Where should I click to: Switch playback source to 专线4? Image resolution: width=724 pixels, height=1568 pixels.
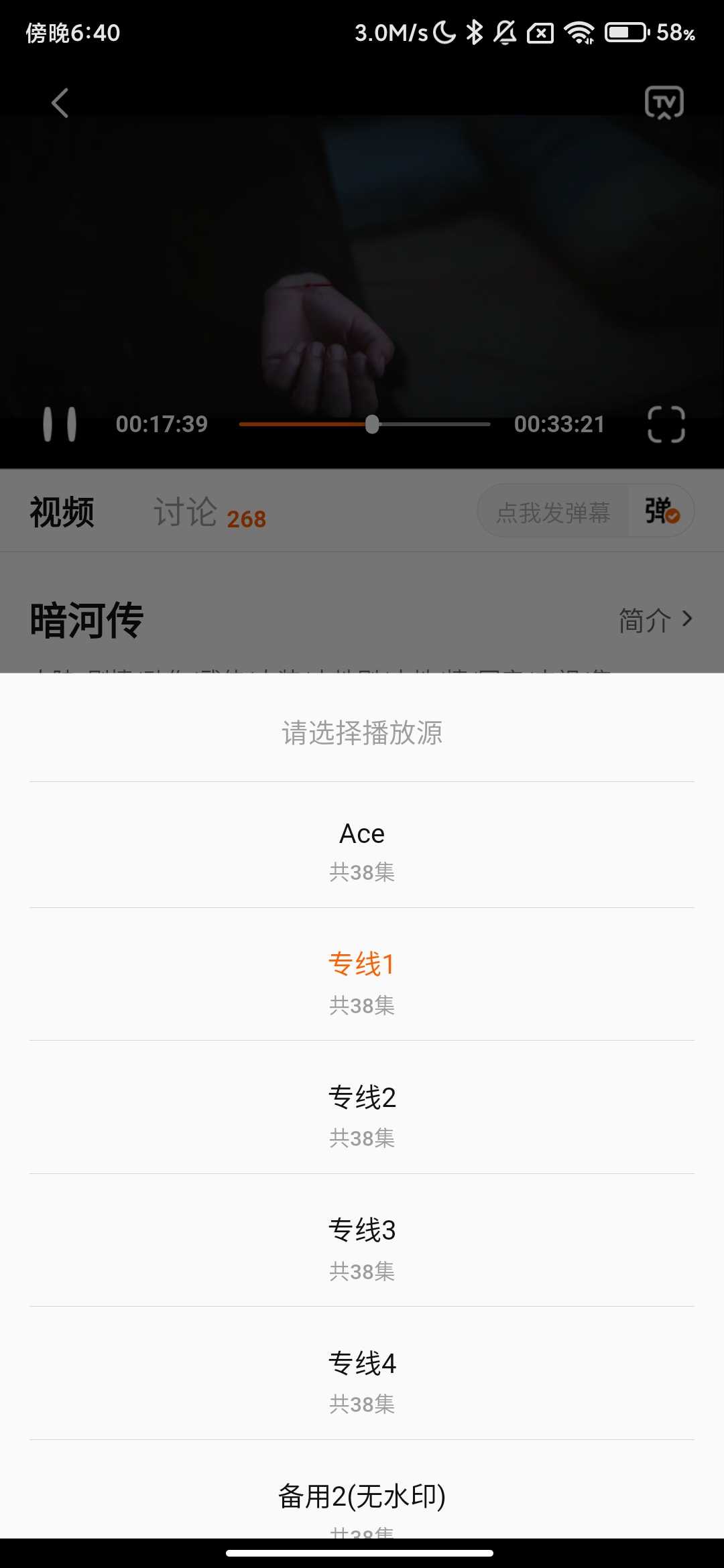[x=362, y=1363]
